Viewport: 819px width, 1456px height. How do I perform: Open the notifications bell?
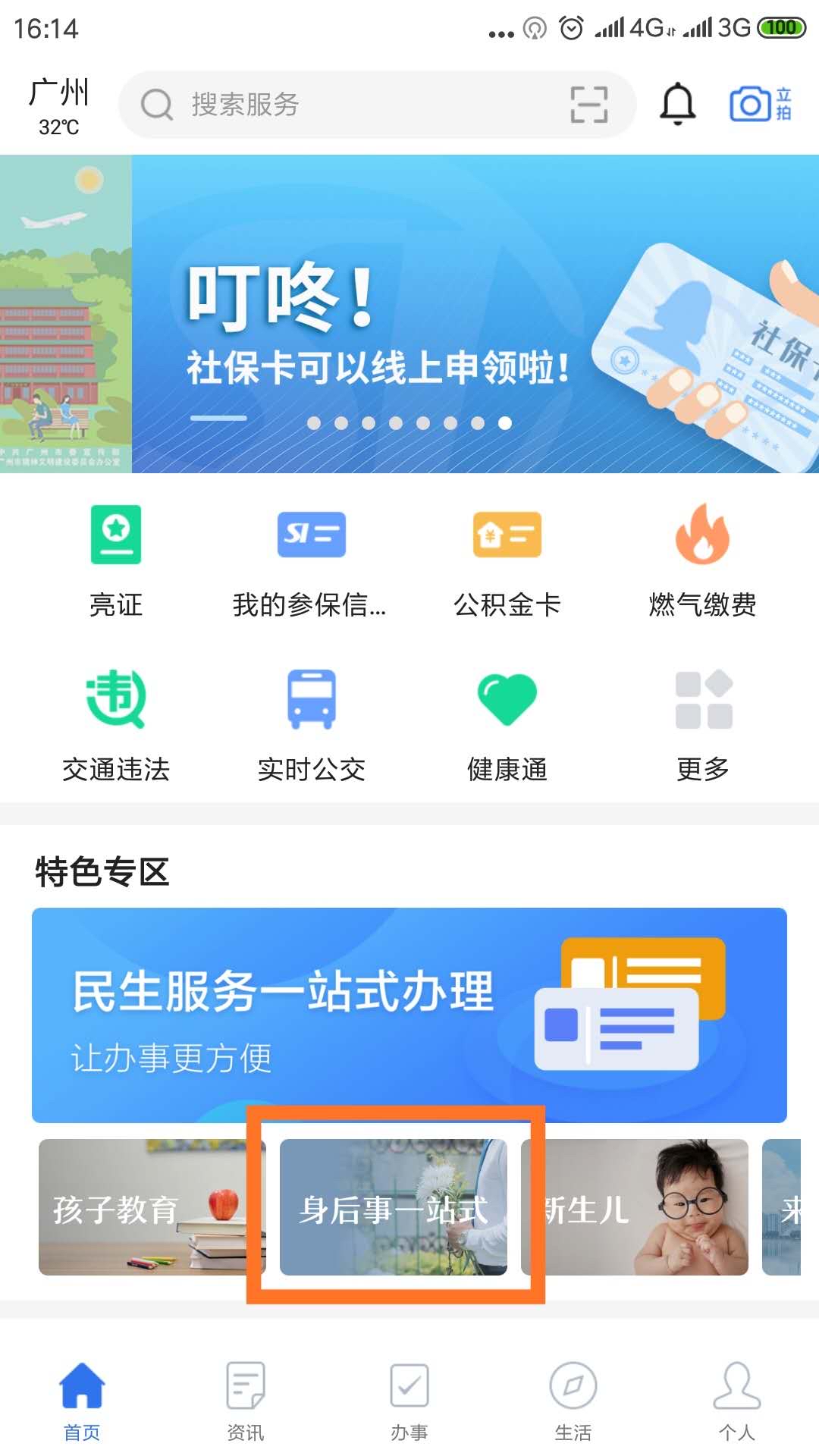[677, 105]
